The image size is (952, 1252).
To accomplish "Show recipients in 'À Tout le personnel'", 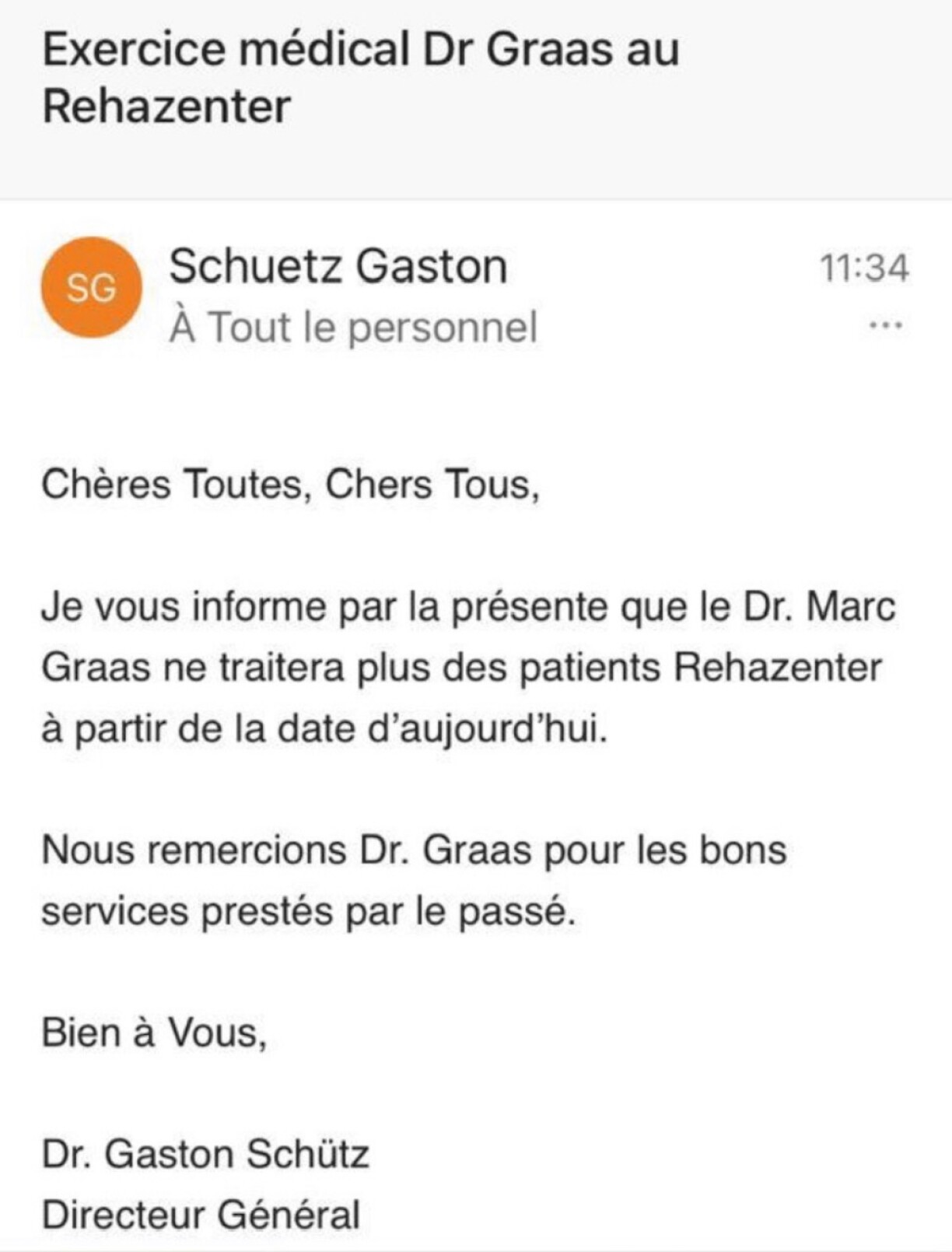I will (353, 327).
